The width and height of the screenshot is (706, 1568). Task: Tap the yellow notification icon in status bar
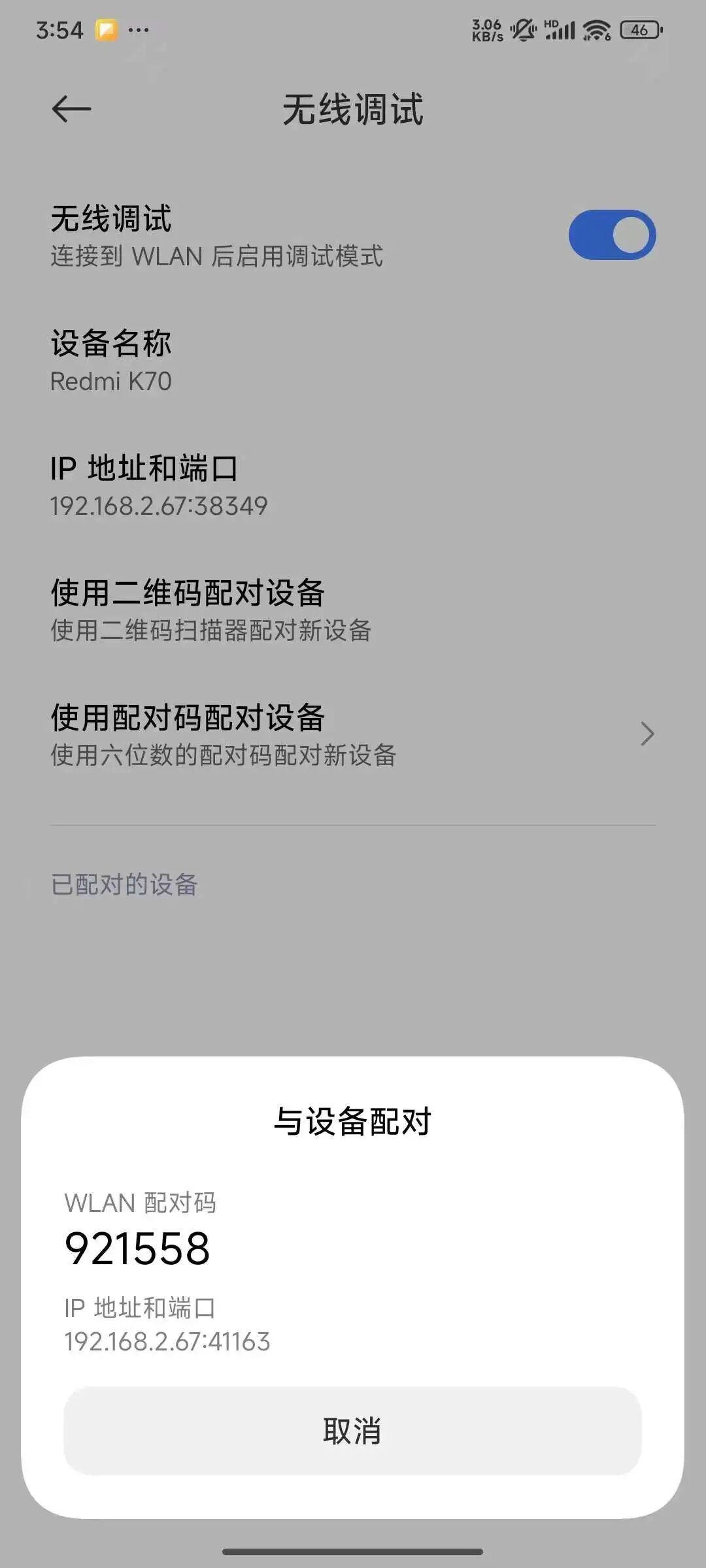(107, 29)
